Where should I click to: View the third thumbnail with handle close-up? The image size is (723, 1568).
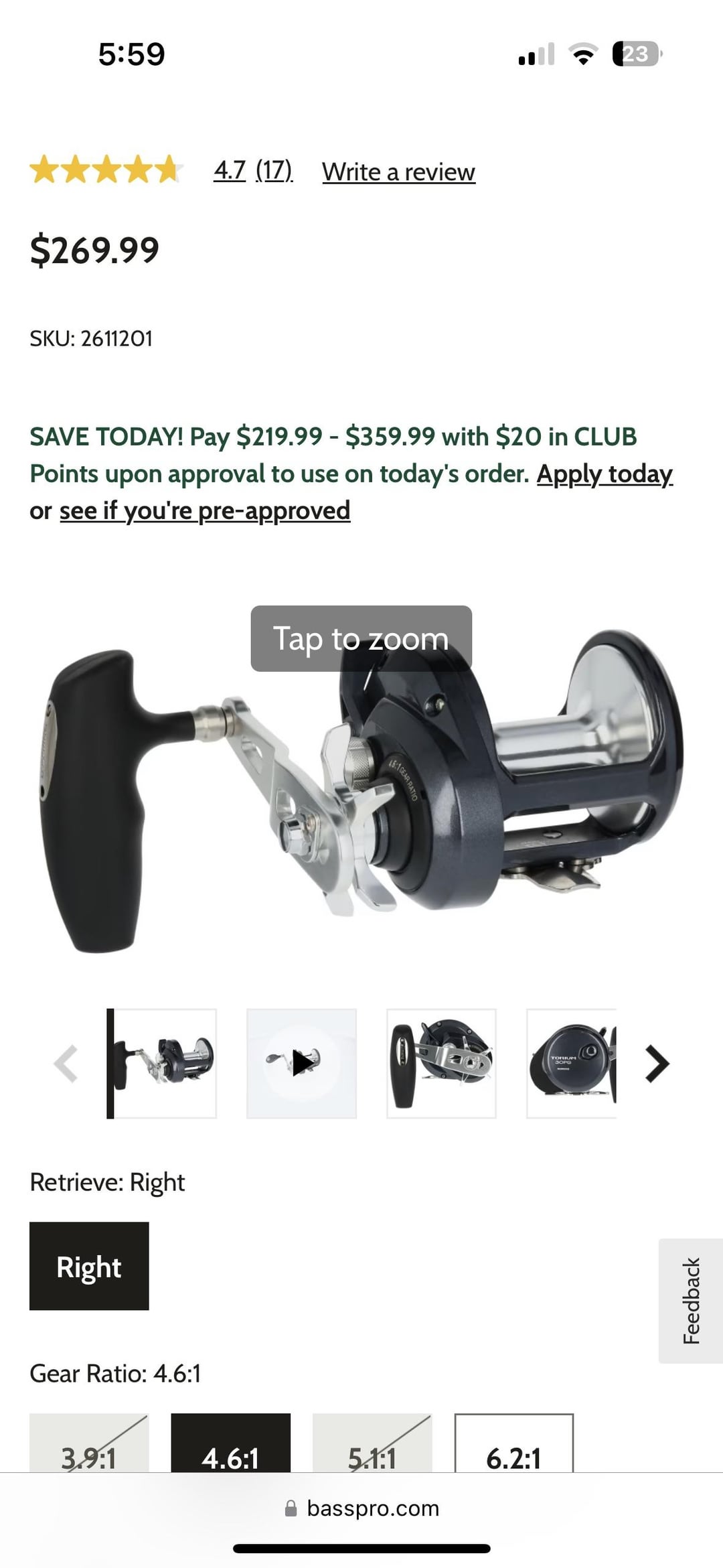coord(441,1064)
